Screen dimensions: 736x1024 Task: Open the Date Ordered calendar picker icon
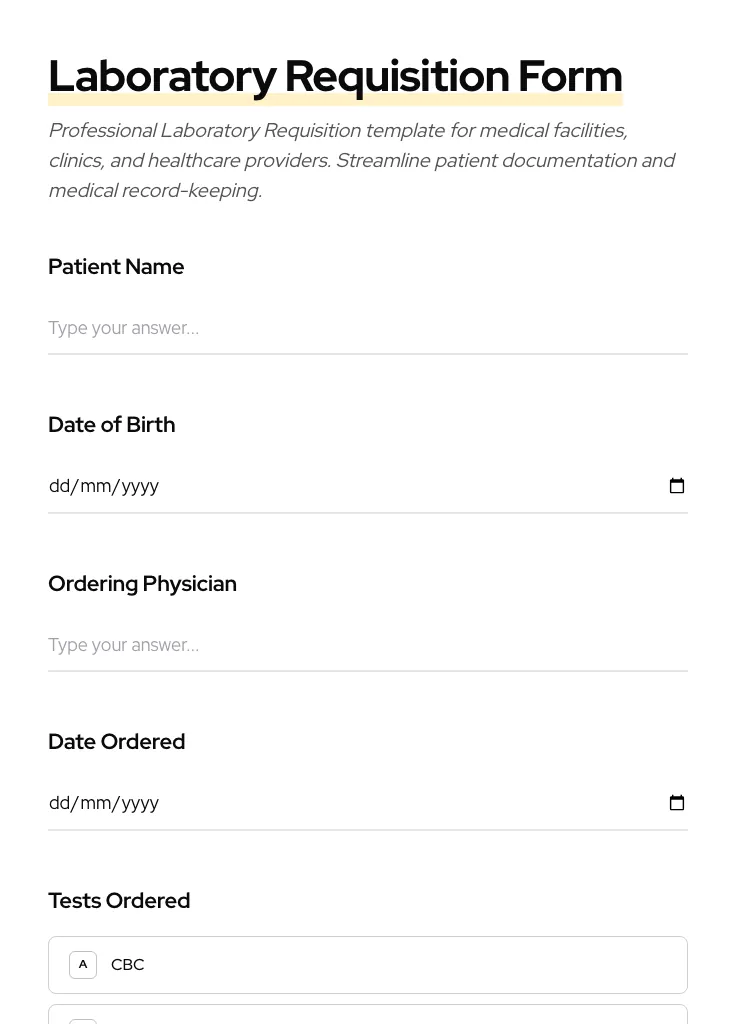(677, 803)
